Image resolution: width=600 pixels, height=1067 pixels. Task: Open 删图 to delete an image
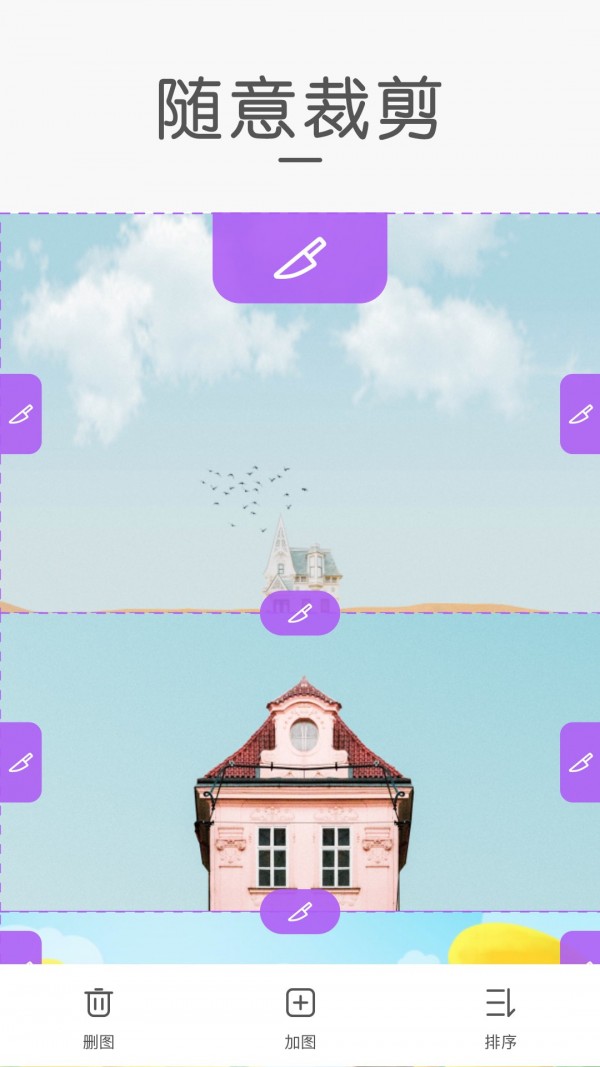pyautogui.click(x=98, y=1015)
